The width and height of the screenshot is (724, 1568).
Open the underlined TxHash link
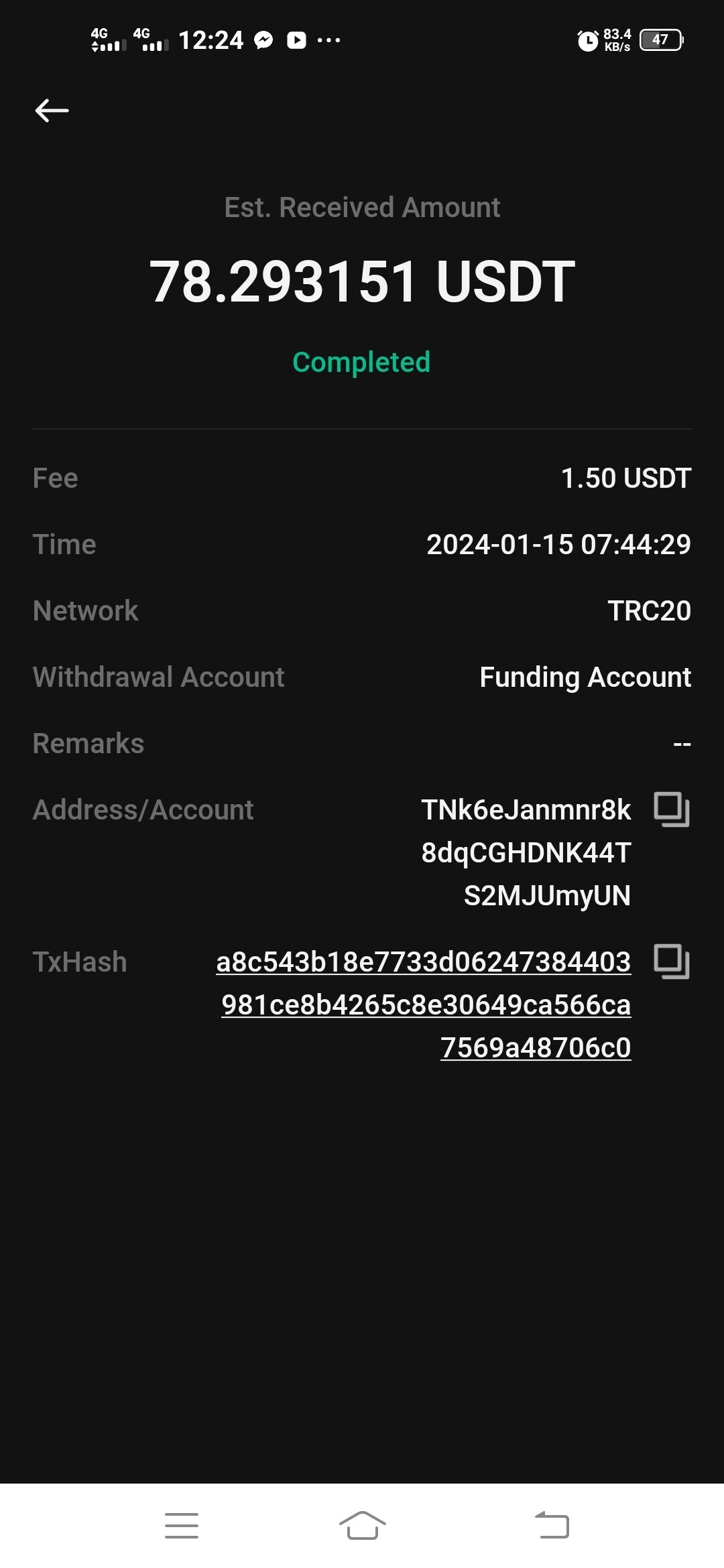point(424,1004)
